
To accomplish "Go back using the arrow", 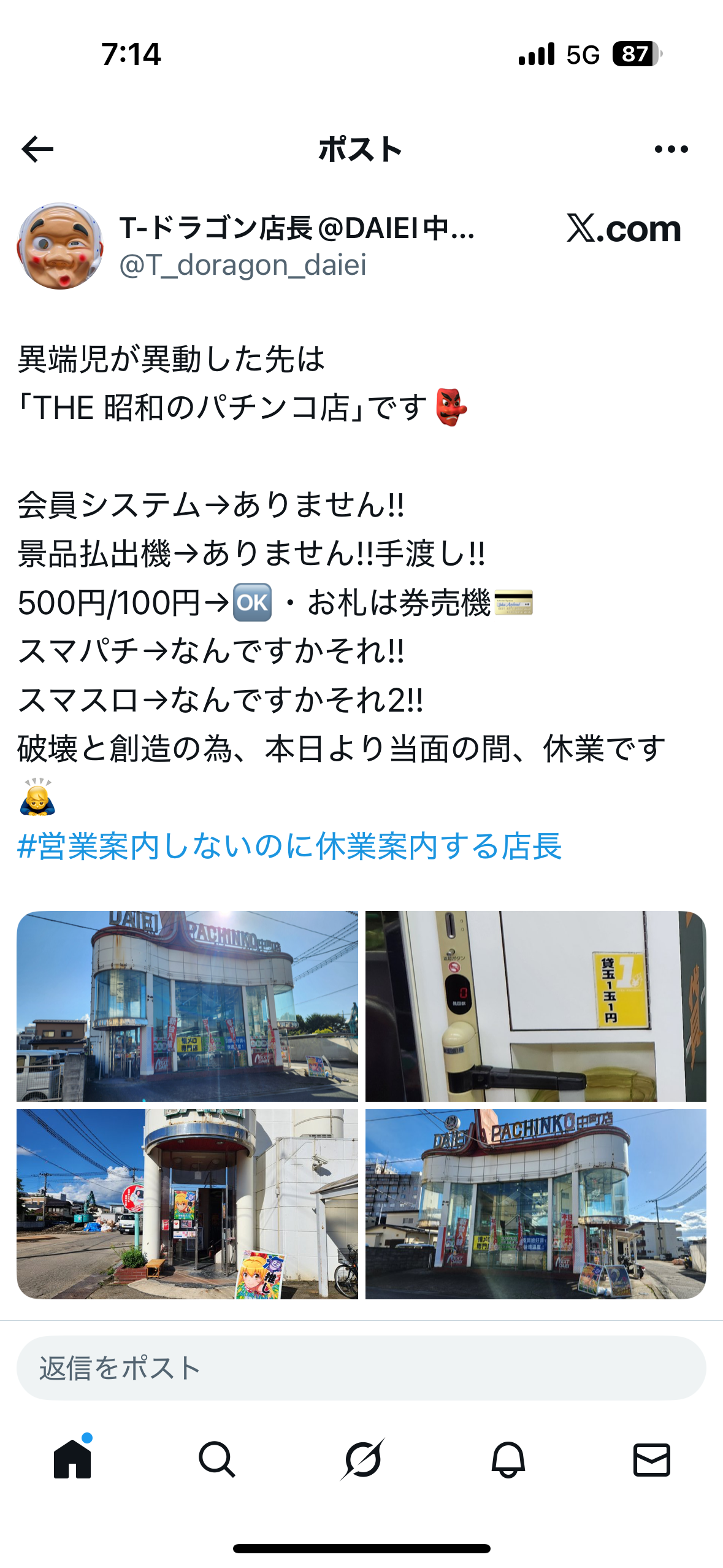I will click(x=37, y=149).
